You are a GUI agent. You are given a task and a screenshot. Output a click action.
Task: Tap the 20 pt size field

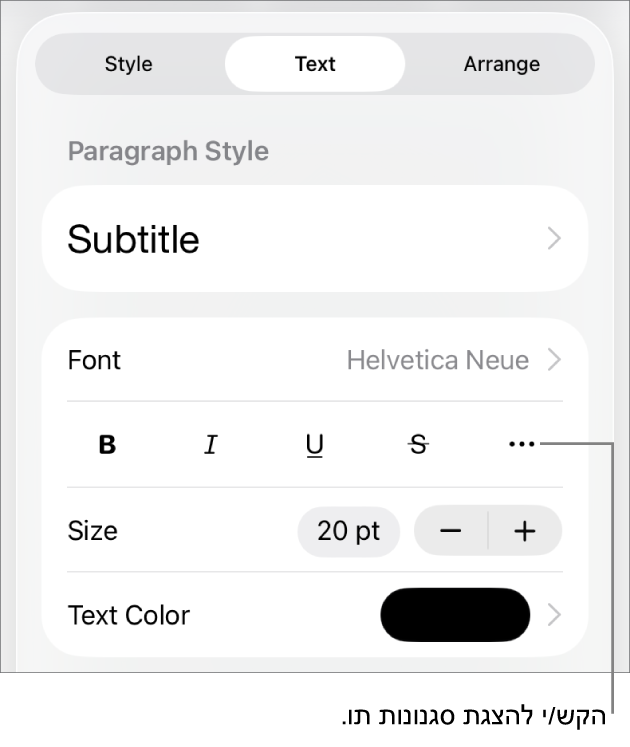pos(348,531)
